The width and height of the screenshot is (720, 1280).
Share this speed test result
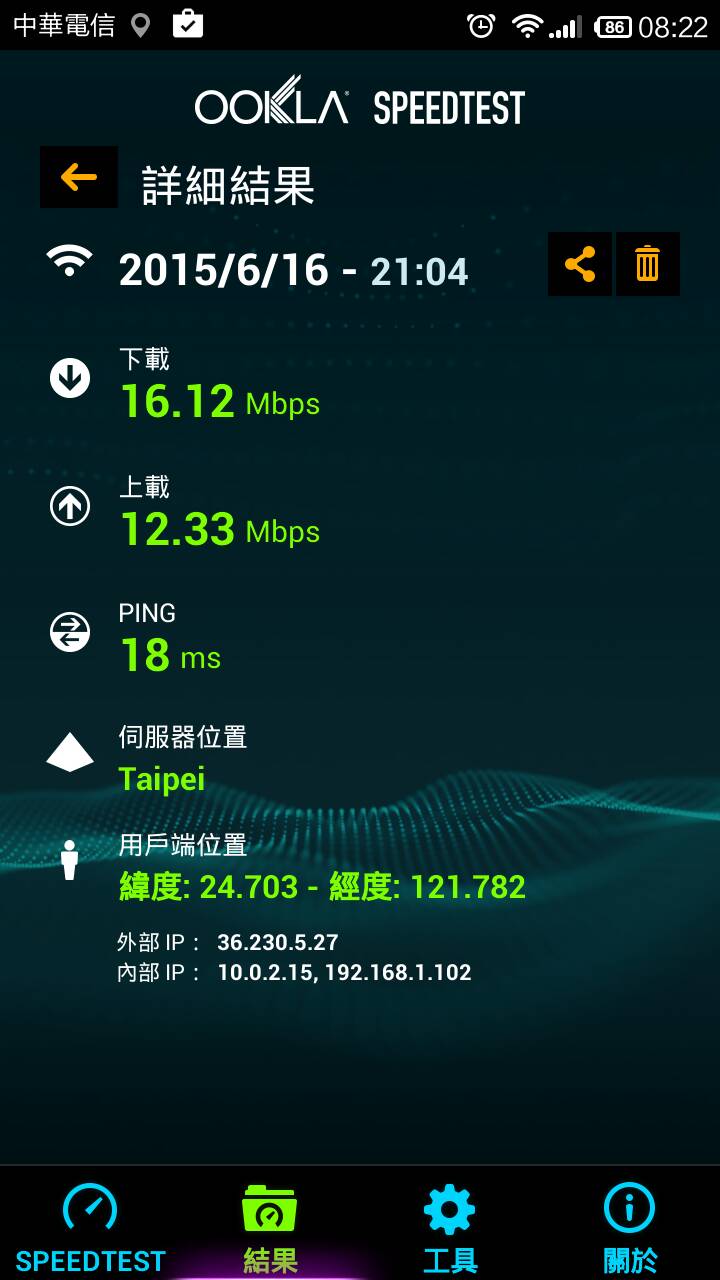(580, 264)
